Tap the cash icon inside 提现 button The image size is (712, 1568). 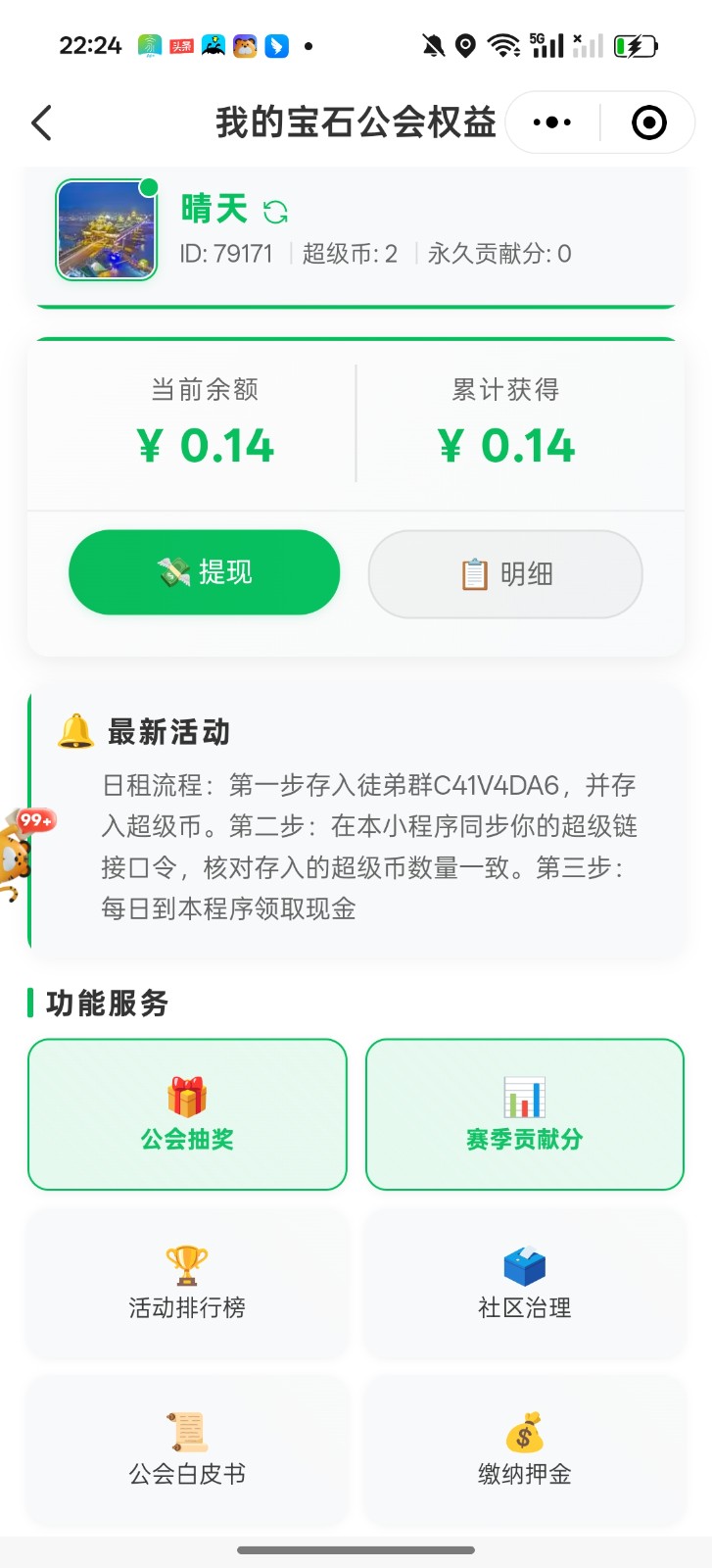[x=173, y=571]
